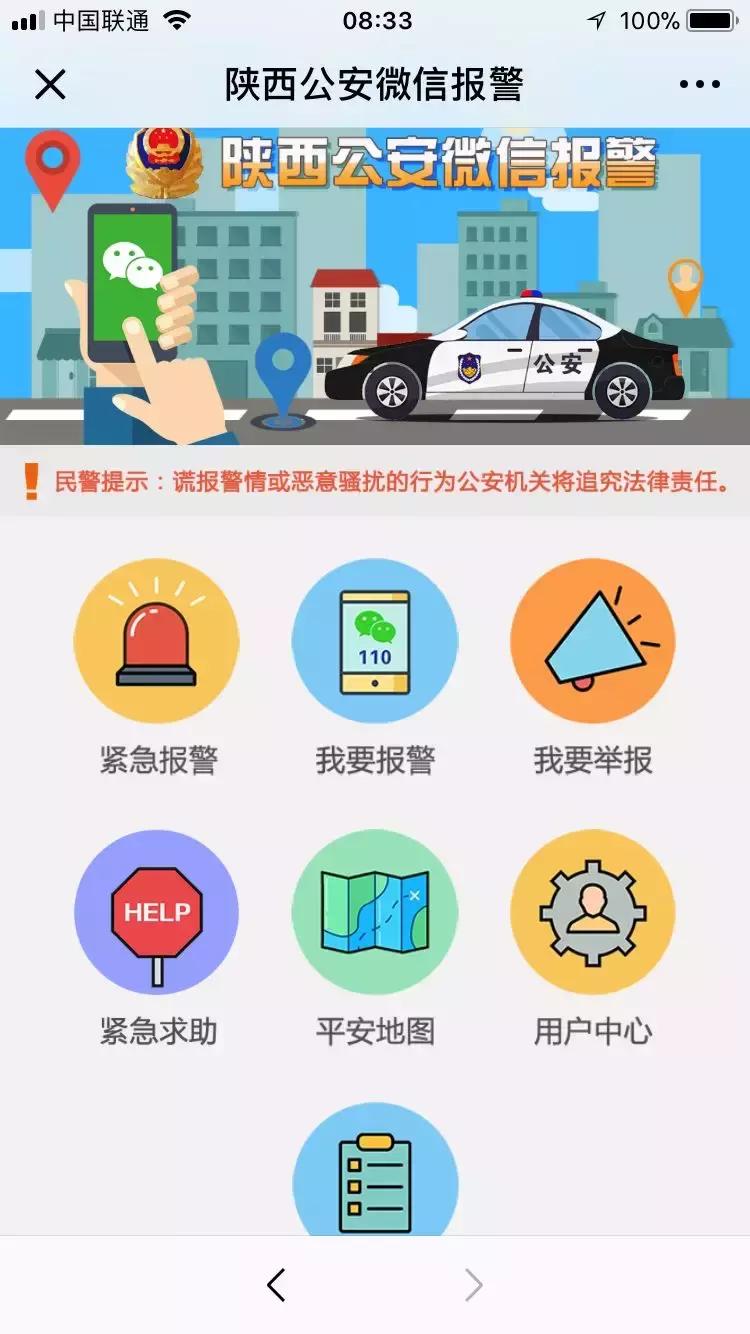Open the 用户中心 user center gear icon
The width and height of the screenshot is (750, 1334).
592,912
